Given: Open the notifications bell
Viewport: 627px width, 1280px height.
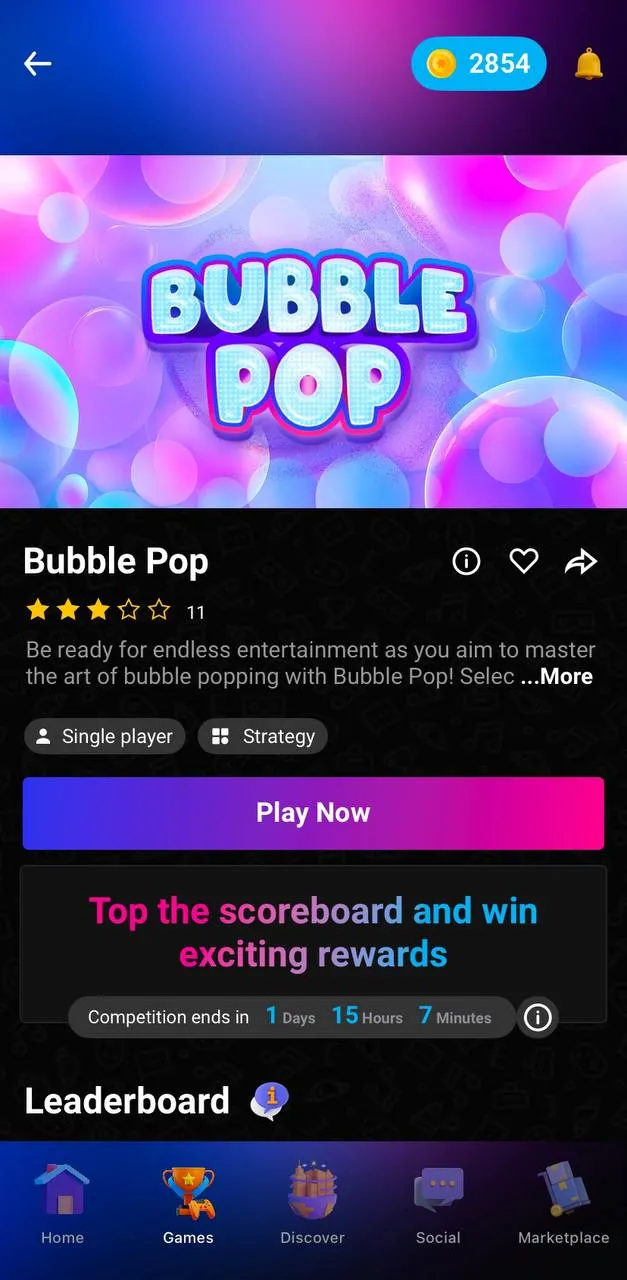Looking at the screenshot, I should point(589,64).
